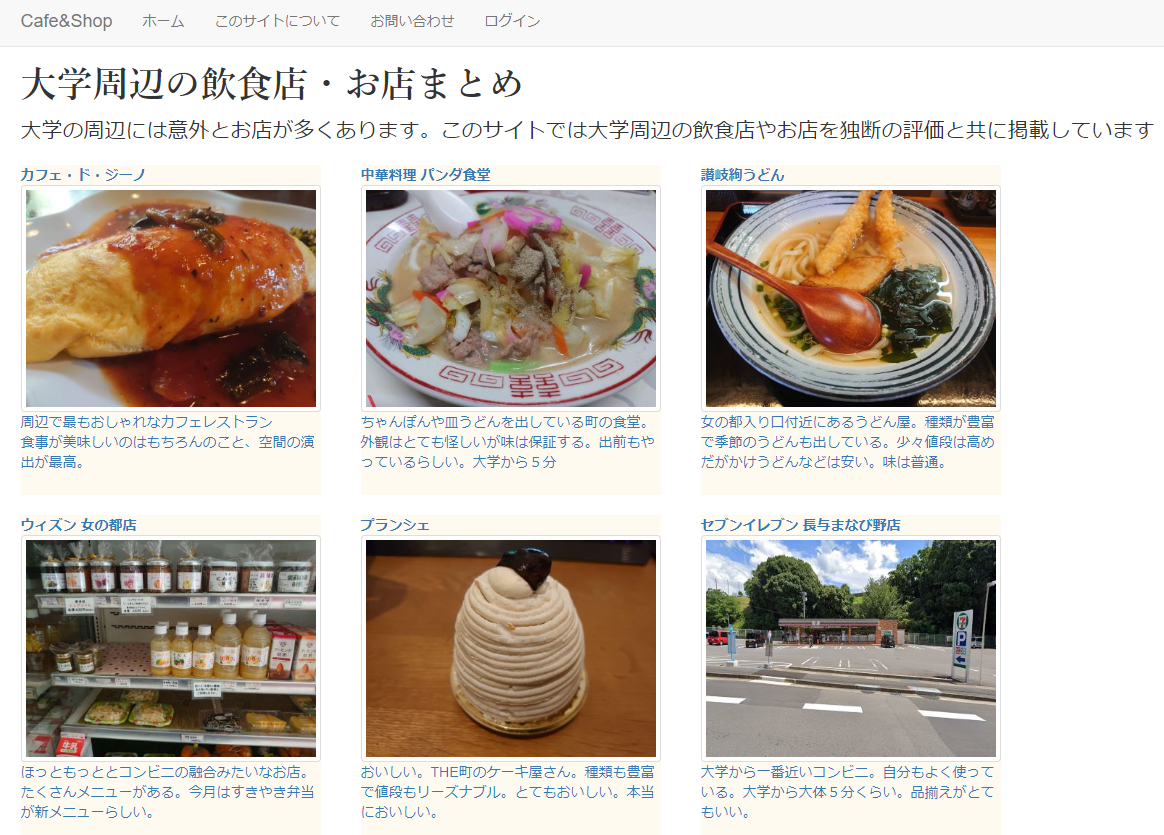Screen dimensions: 1164x835
Task: Tap ログイン to sign in
Action: [512, 21]
